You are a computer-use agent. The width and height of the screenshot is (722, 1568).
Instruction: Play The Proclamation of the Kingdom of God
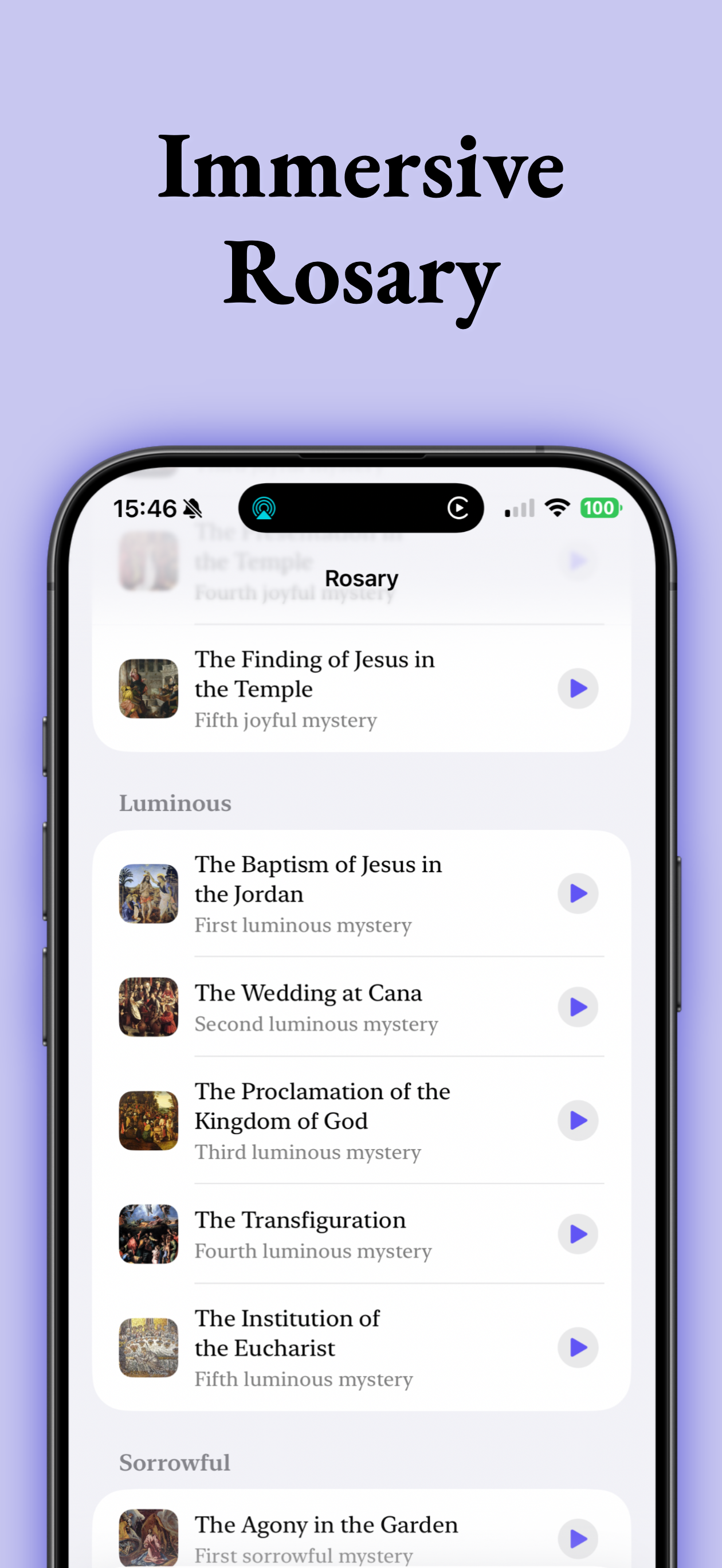point(577,1120)
